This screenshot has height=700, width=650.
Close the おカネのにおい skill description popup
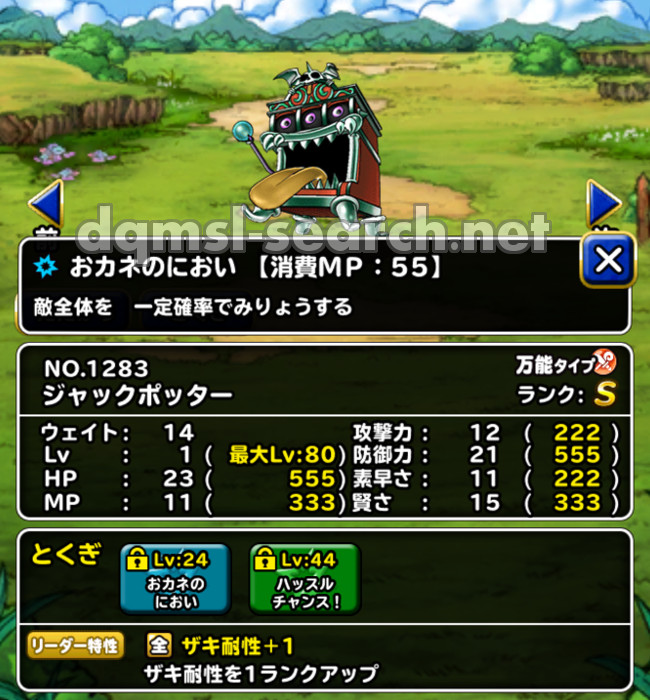608,262
